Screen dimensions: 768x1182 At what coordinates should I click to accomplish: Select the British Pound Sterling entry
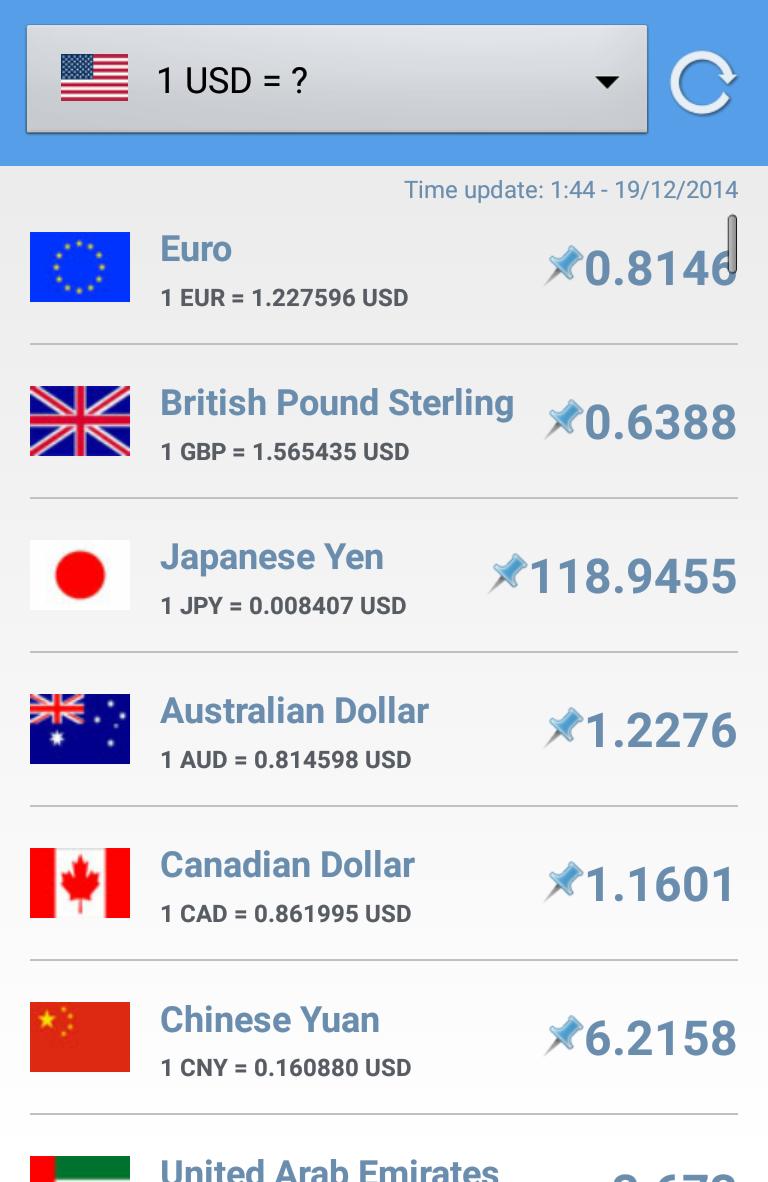tap(337, 402)
